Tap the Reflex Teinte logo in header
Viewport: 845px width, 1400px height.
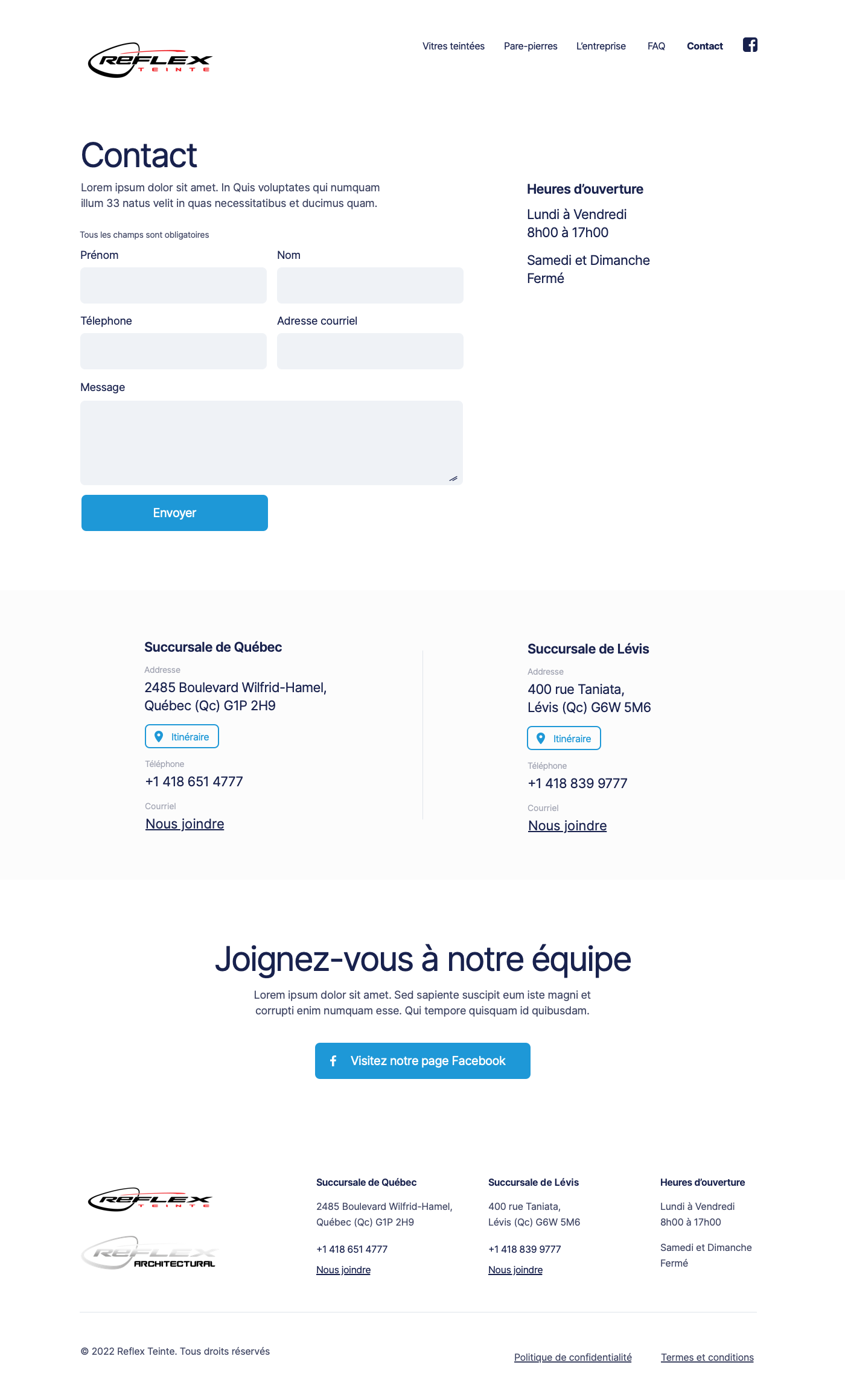[150, 60]
